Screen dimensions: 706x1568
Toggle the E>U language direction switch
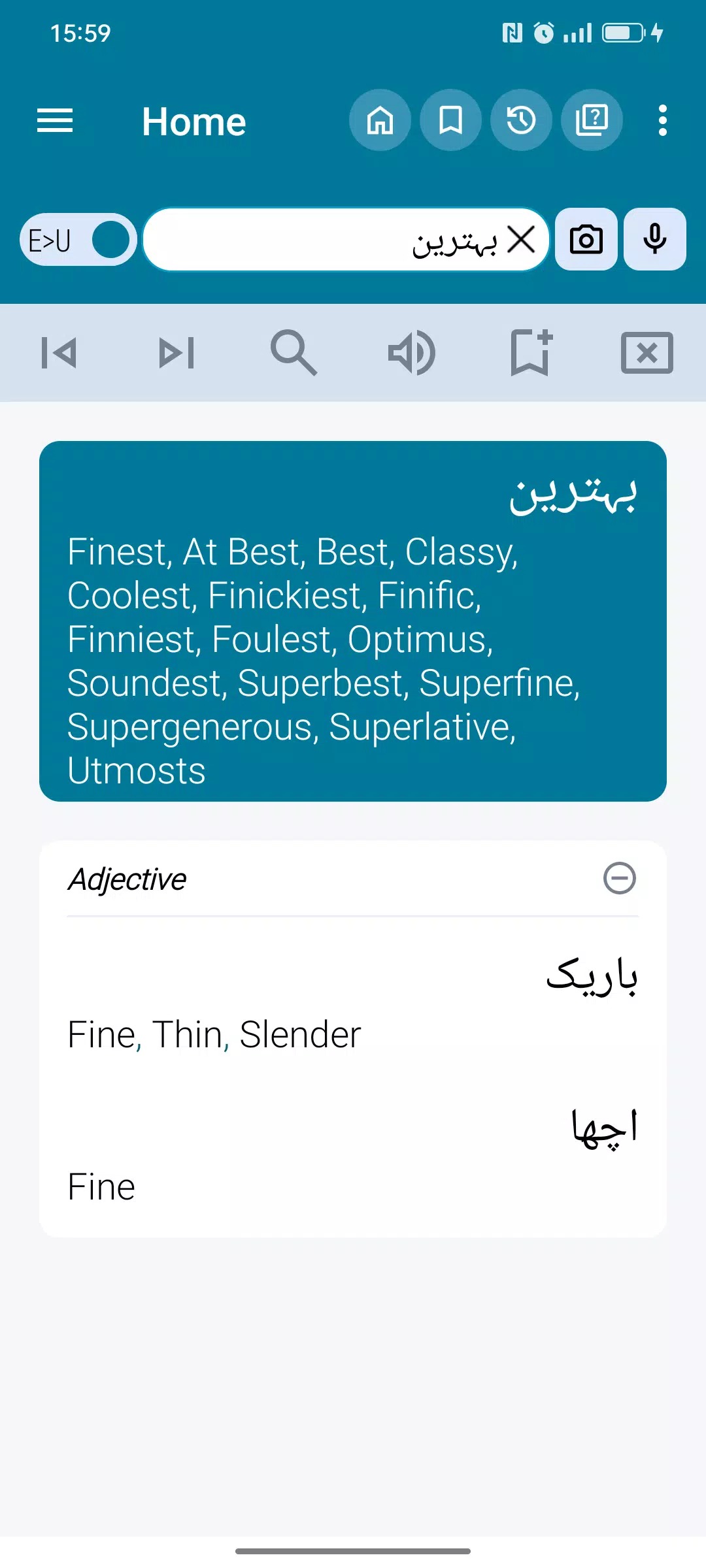(x=78, y=240)
